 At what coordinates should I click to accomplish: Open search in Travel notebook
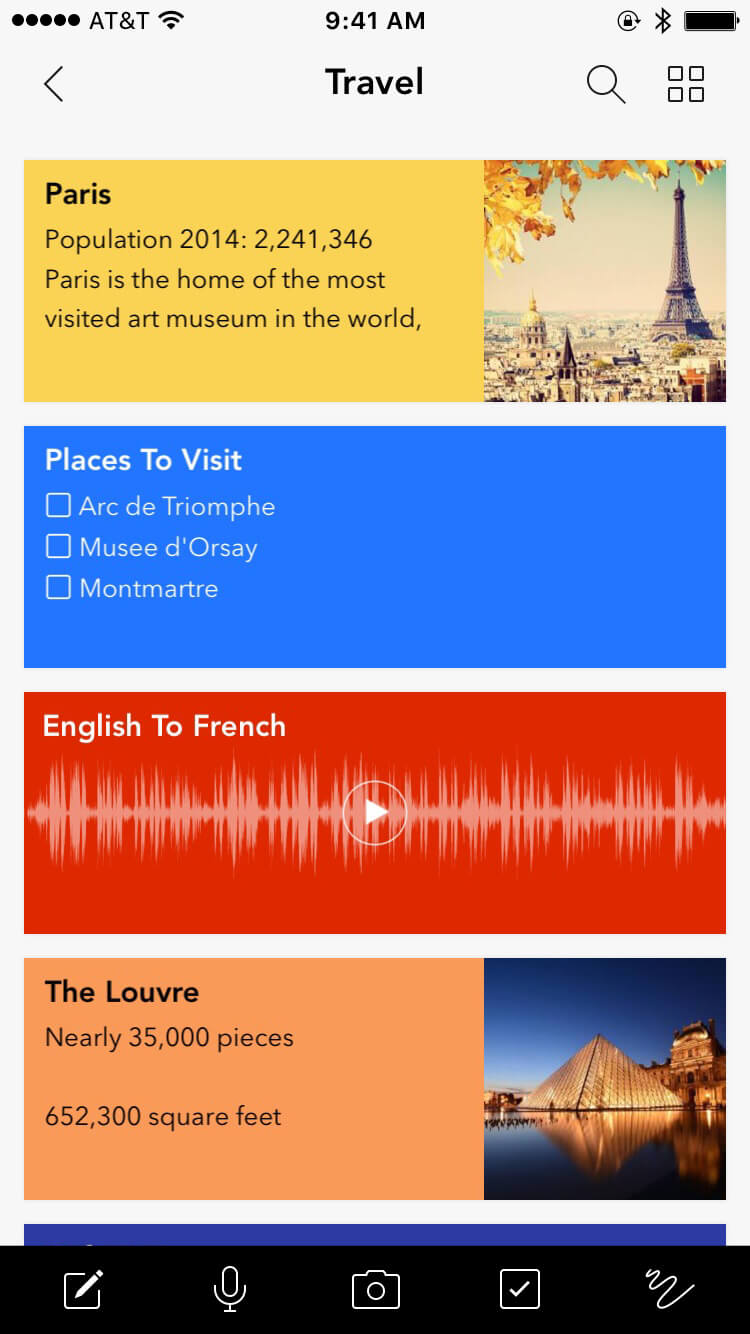[x=605, y=84]
